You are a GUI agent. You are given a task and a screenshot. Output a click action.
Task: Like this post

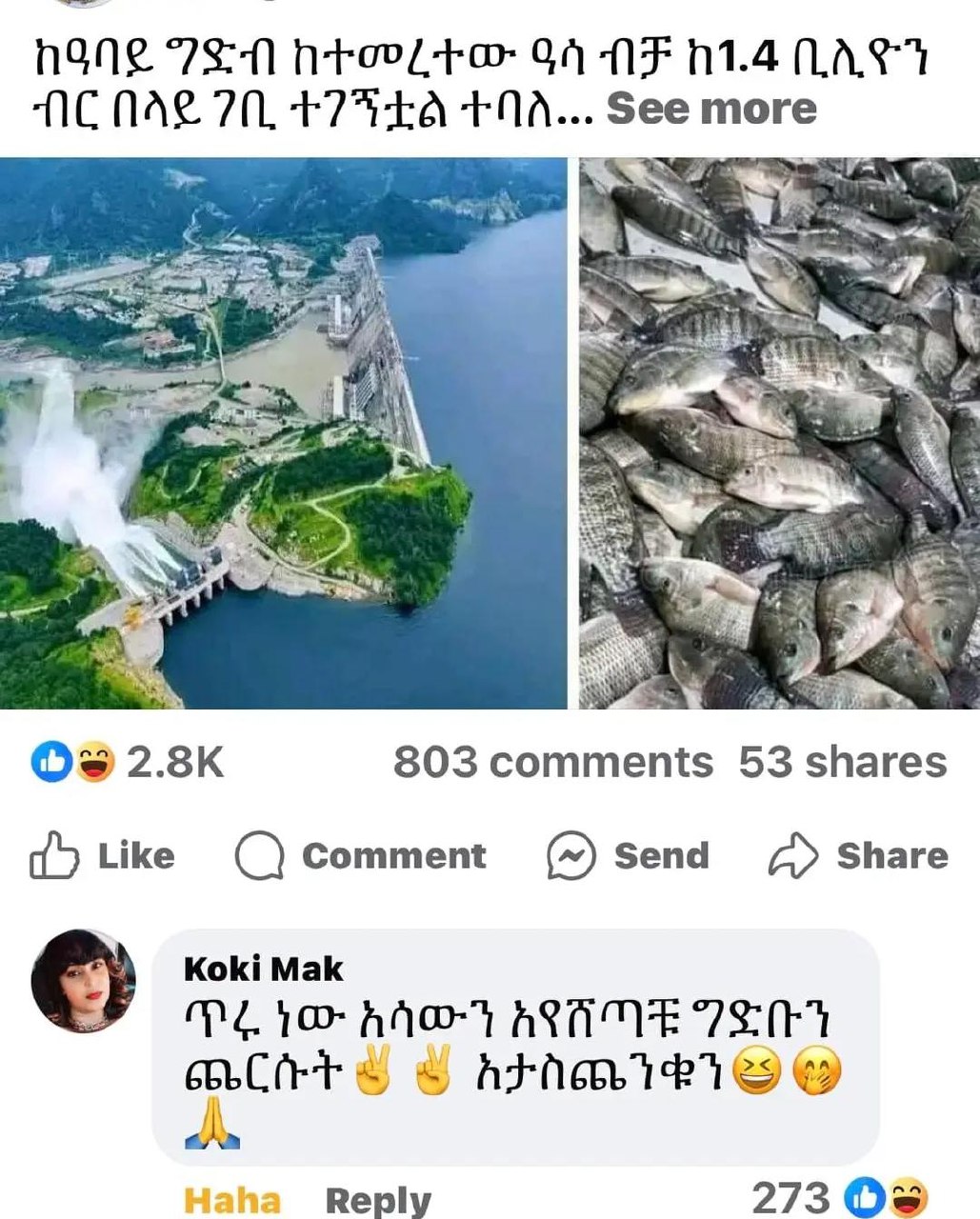pyautogui.click(x=102, y=855)
